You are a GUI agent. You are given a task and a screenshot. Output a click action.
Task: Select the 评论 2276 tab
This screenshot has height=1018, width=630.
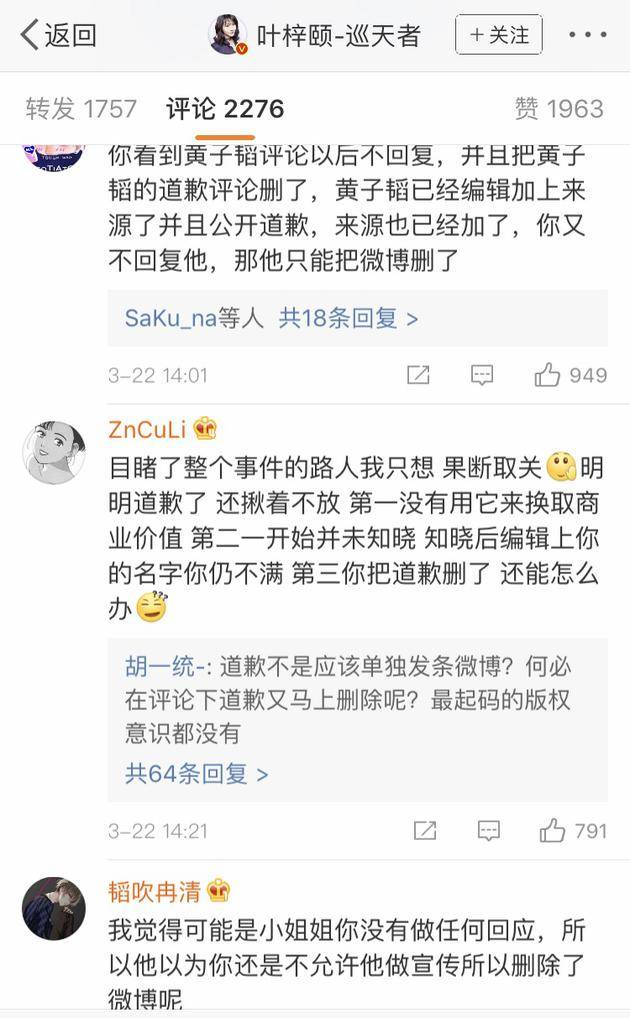click(x=225, y=108)
